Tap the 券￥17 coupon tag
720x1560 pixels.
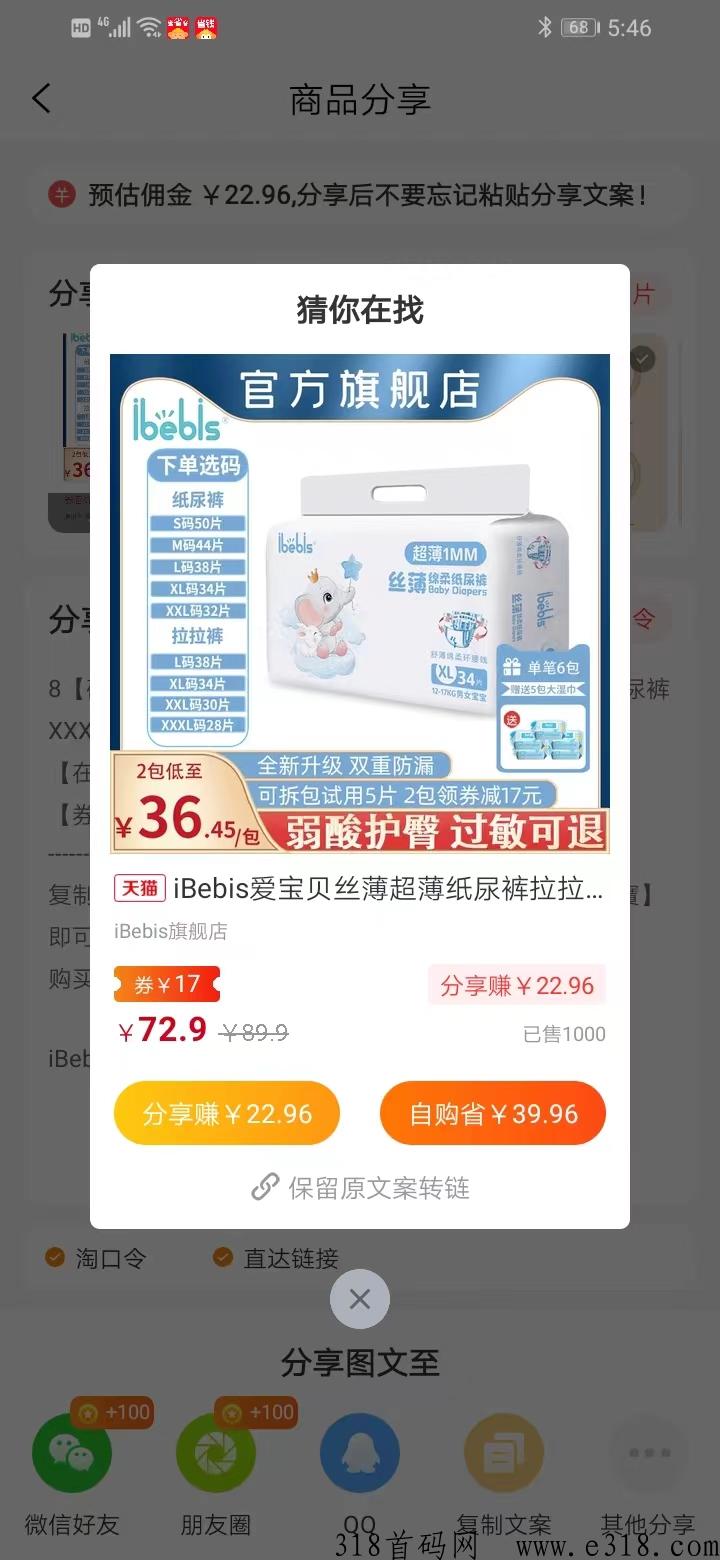tap(167, 984)
